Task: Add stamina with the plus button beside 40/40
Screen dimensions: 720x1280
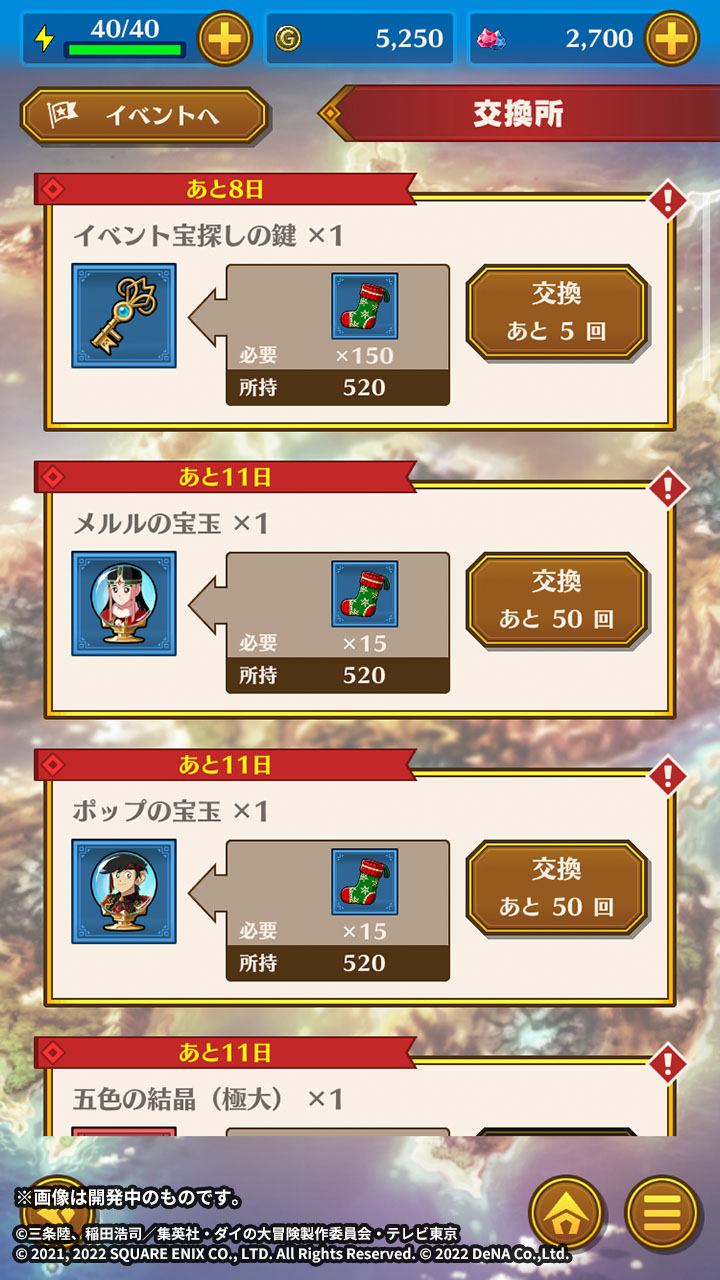Action: [225, 39]
